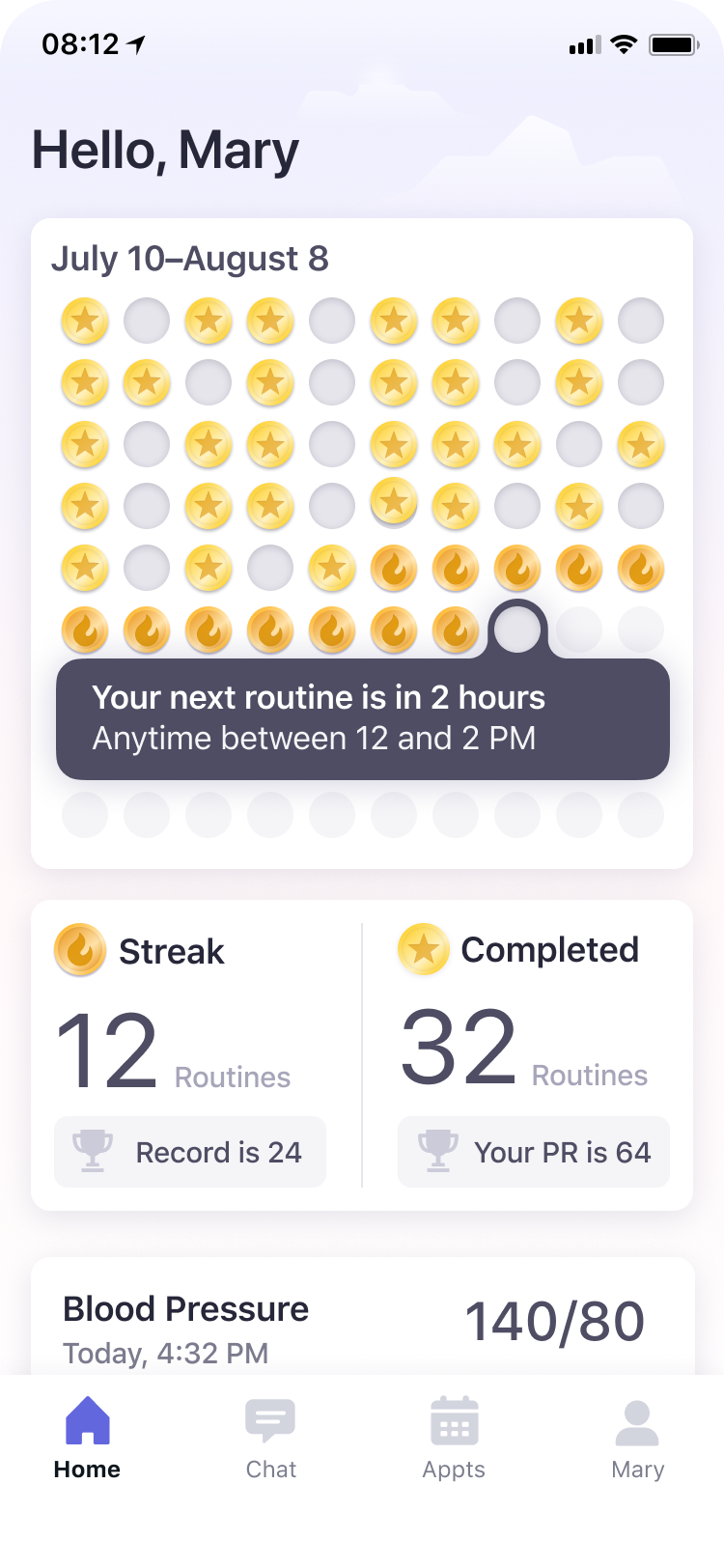The height and width of the screenshot is (1568, 724).
Task: View the streak record of 24
Action: [x=190, y=1152]
